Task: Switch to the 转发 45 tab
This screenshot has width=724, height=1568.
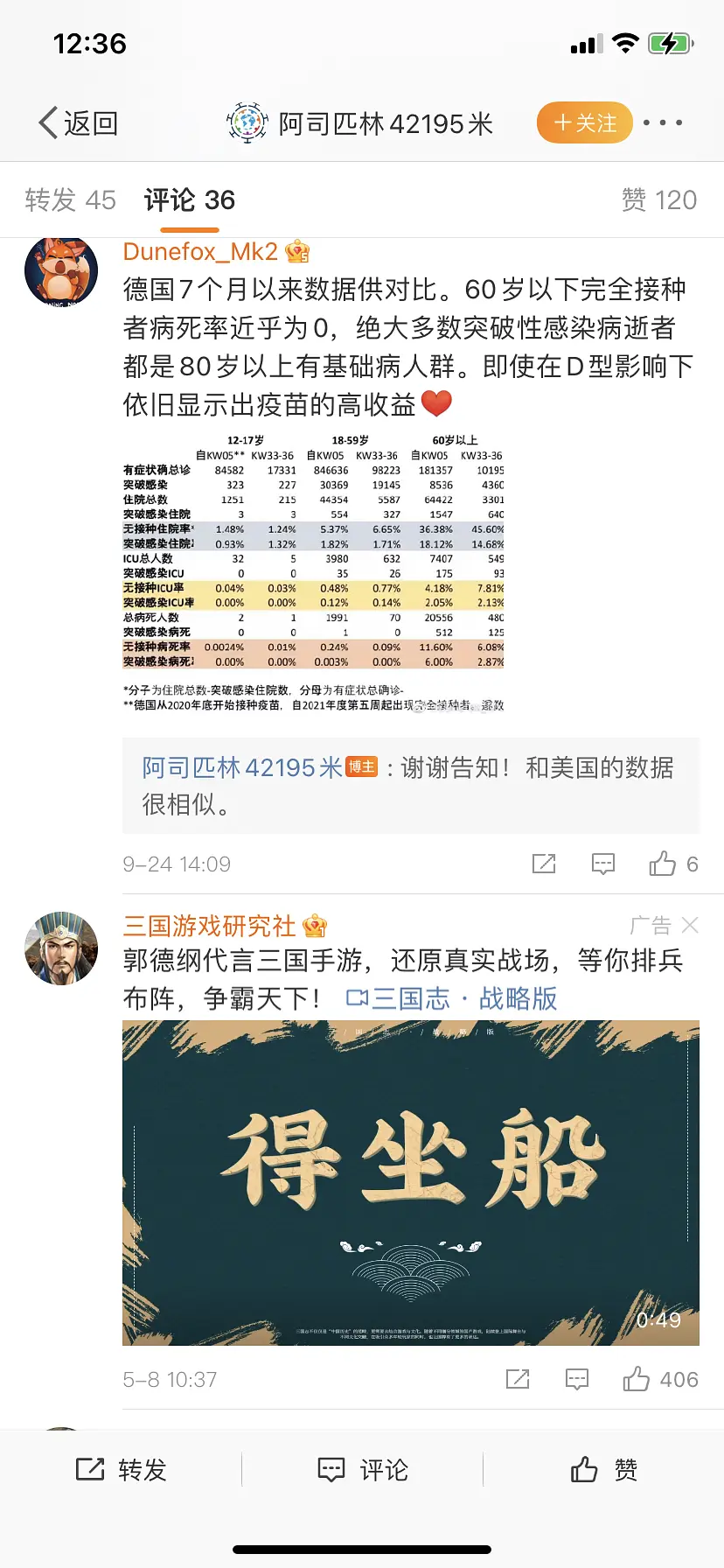Action: (x=70, y=200)
